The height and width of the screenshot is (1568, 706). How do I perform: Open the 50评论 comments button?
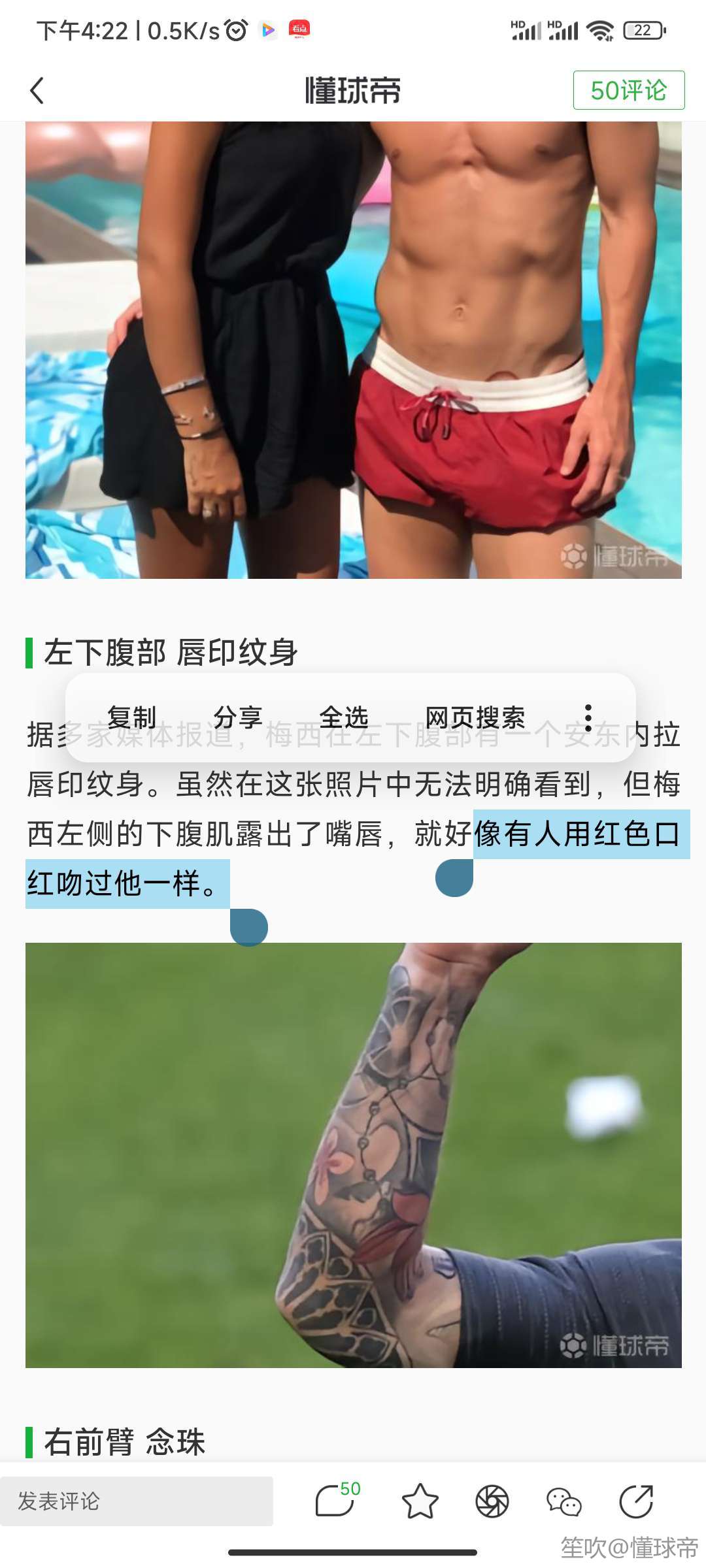tap(628, 90)
